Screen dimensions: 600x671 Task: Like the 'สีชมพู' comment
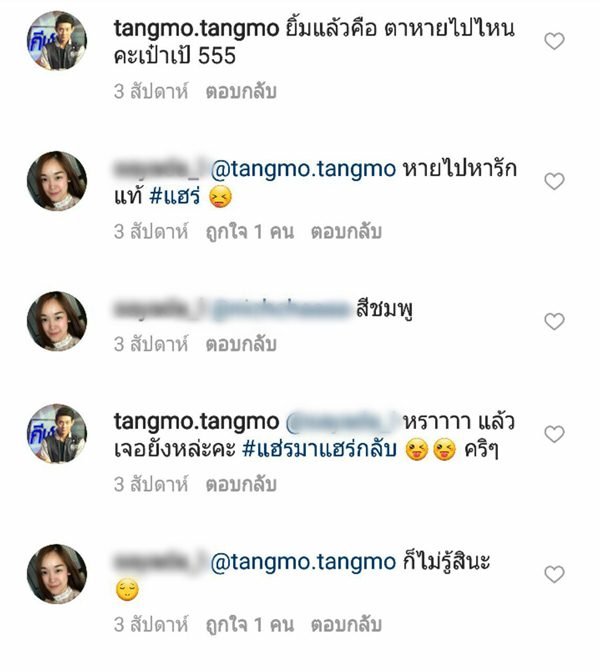pyautogui.click(x=553, y=321)
